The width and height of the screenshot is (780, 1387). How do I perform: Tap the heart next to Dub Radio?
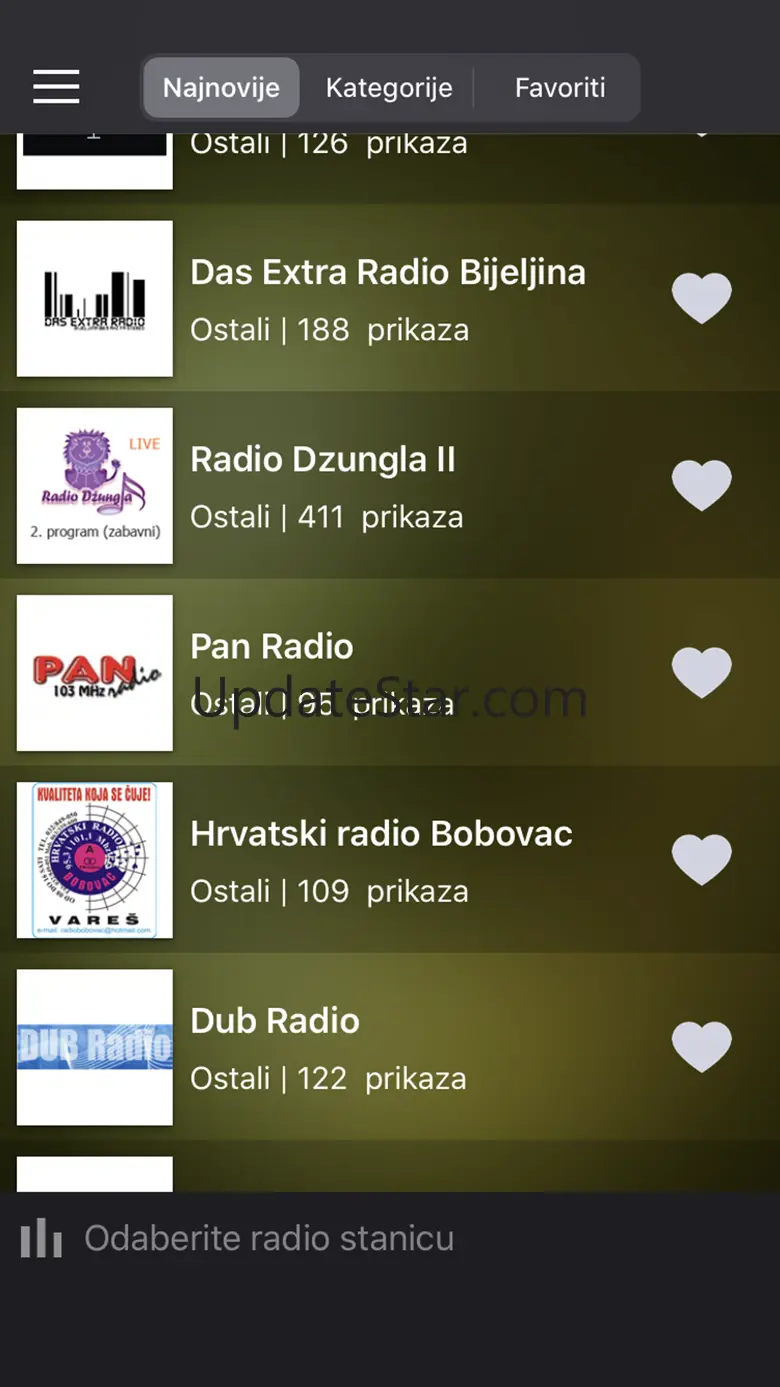701,1046
